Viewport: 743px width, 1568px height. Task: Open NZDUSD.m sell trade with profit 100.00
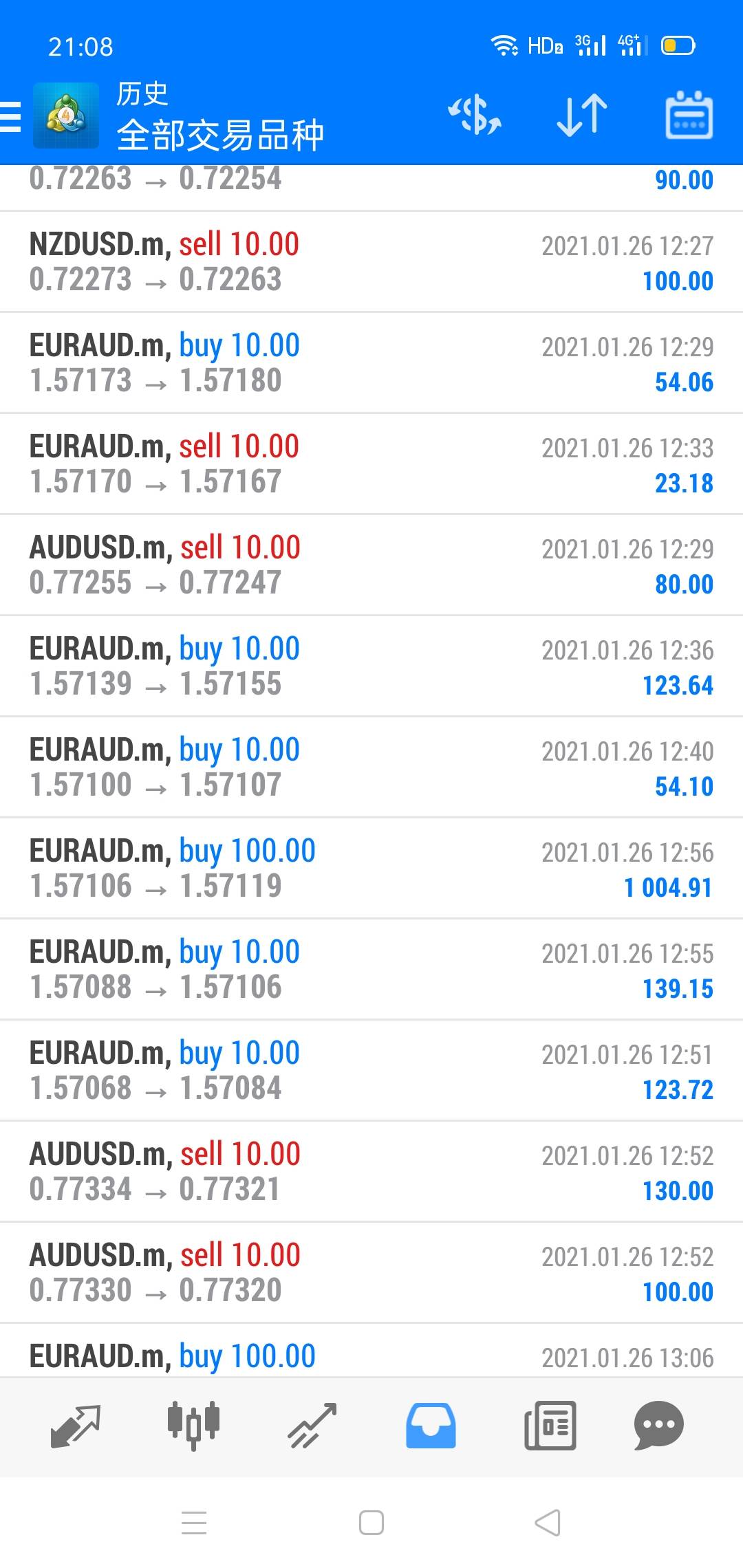pyautogui.click(x=371, y=262)
